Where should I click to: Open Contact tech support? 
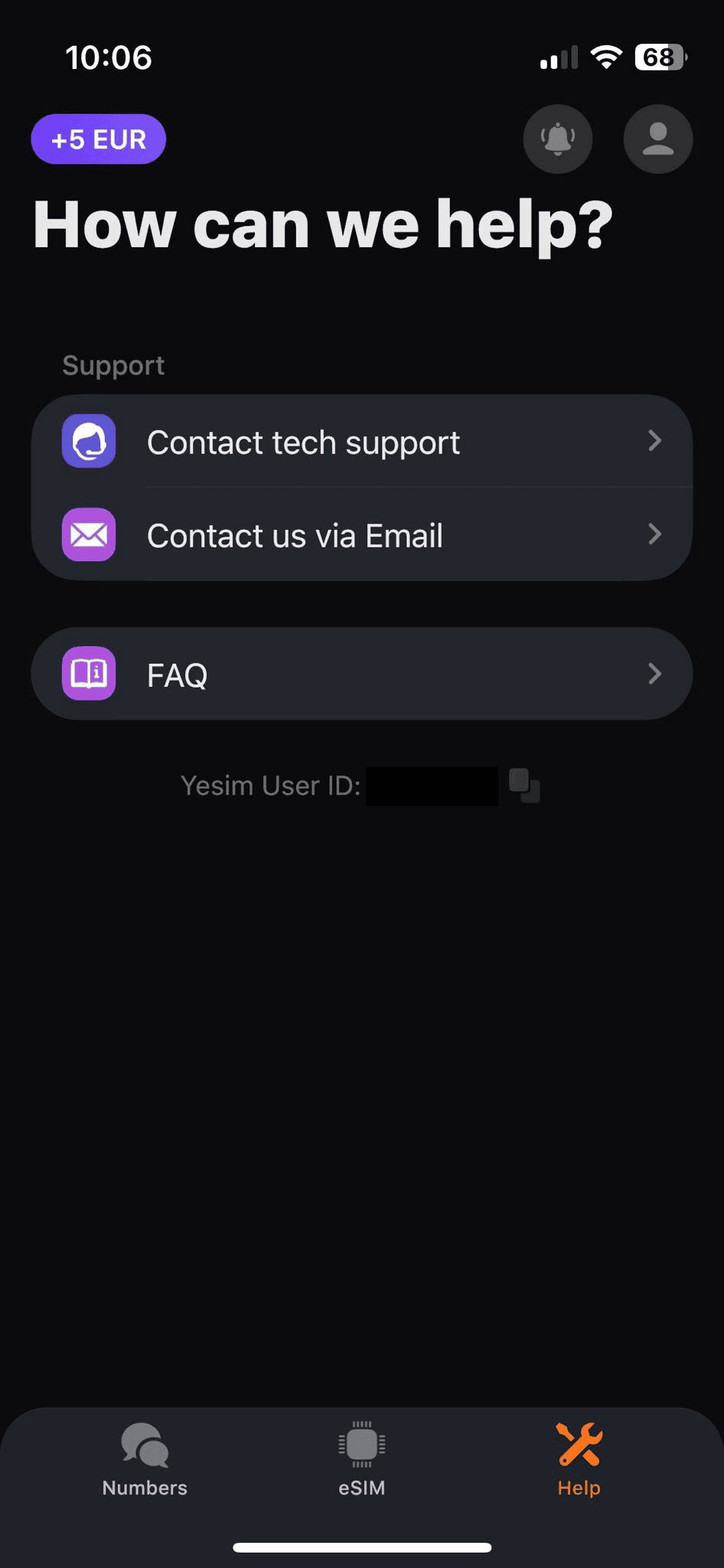362,442
